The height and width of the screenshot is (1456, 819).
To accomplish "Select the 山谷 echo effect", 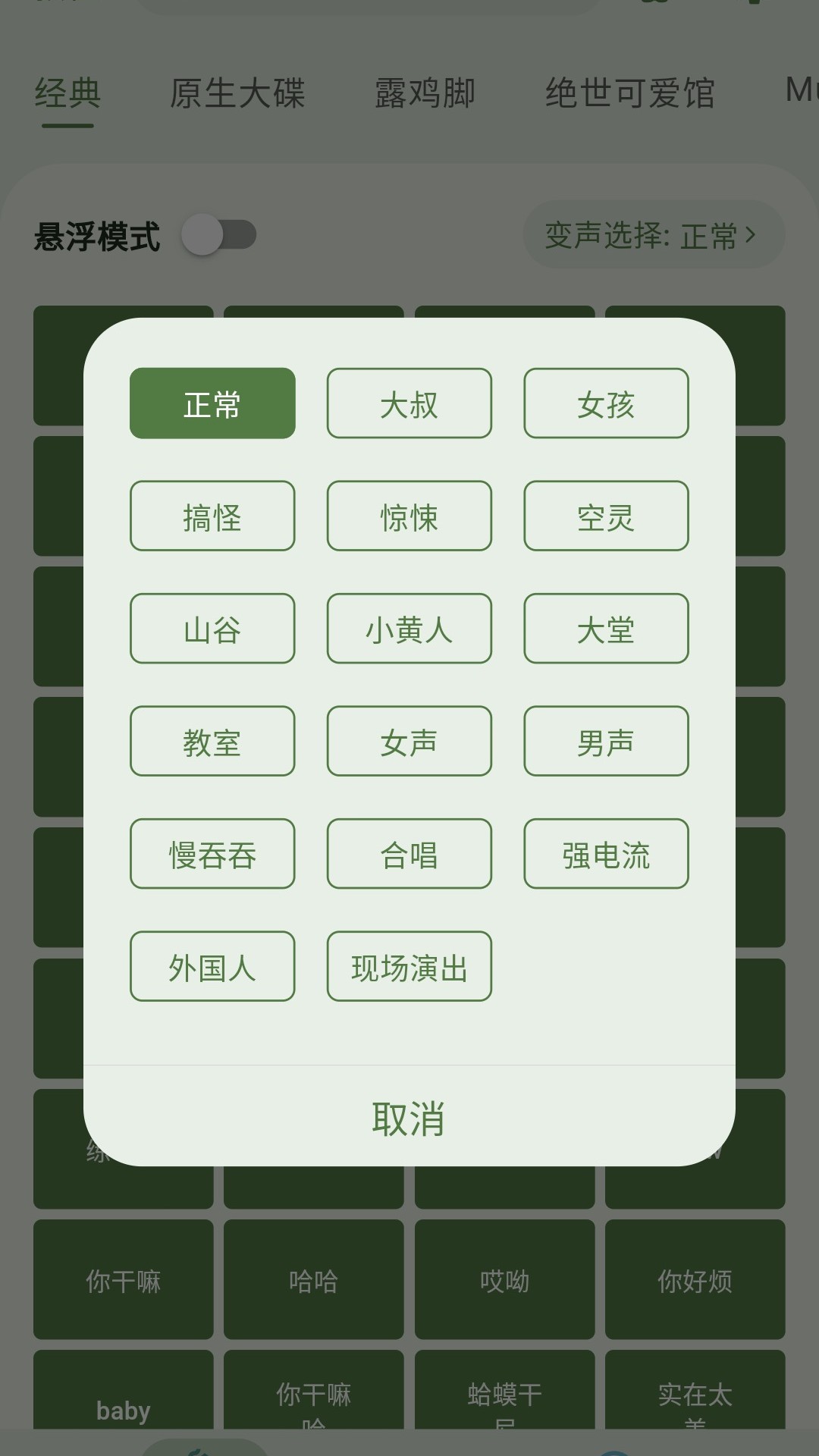I will pyautogui.click(x=212, y=628).
